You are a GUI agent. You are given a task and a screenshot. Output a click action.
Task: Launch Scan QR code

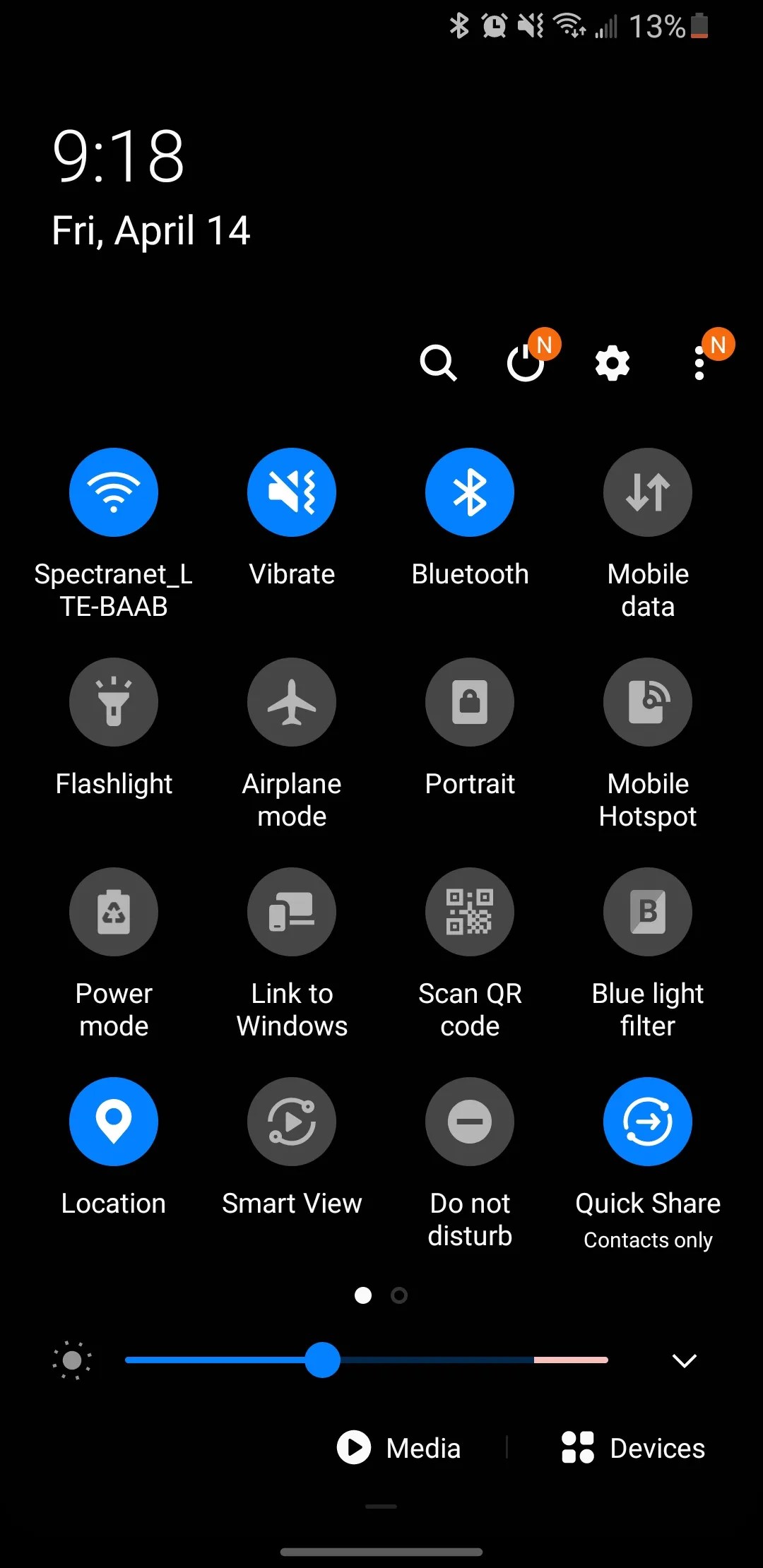click(x=470, y=912)
